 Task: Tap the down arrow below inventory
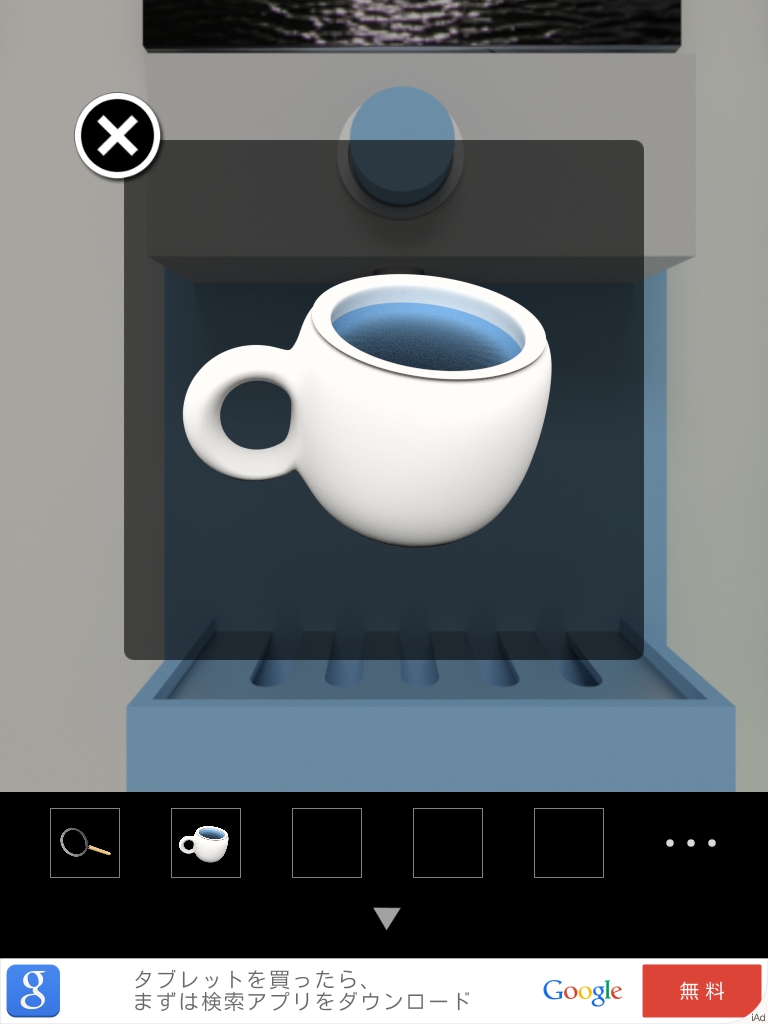pos(386,918)
